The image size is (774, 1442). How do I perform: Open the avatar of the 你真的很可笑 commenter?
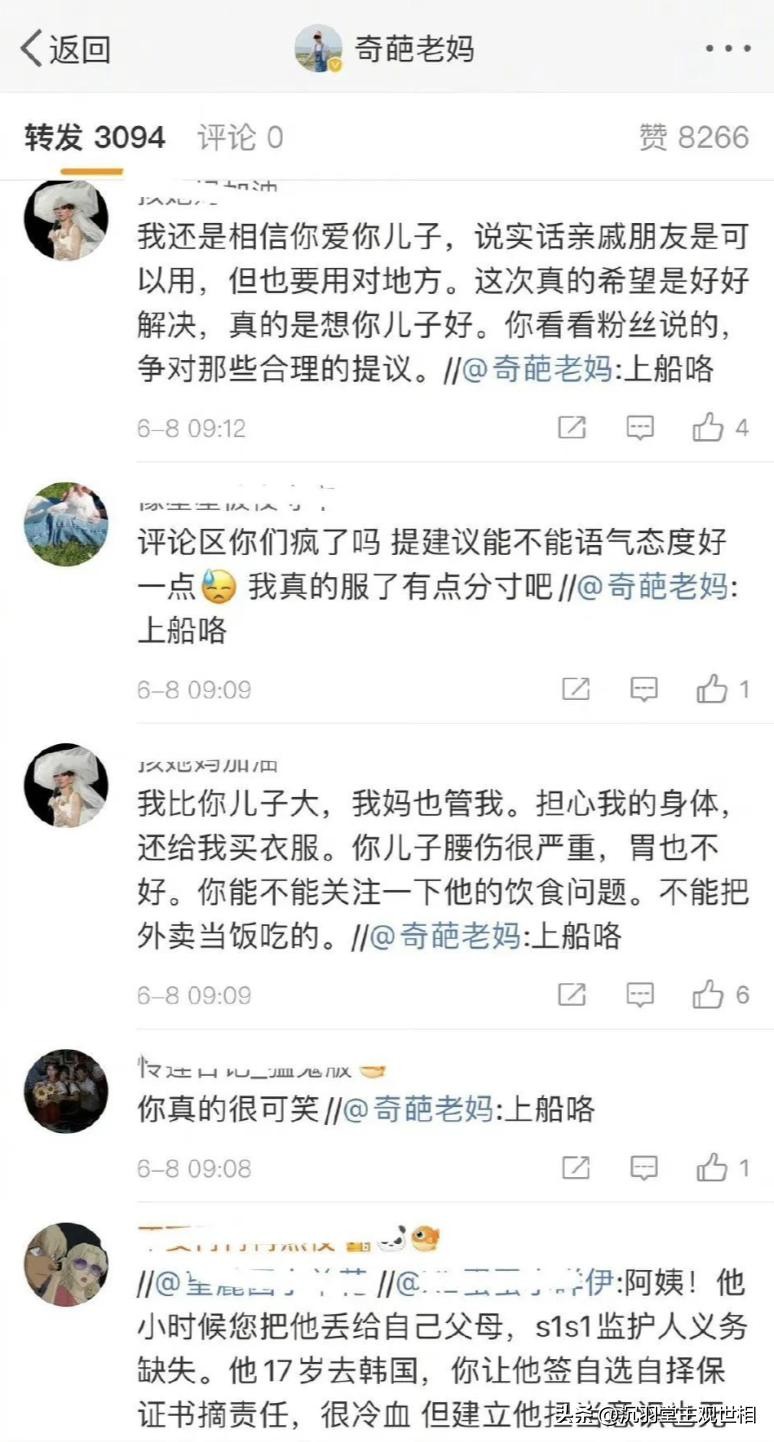pyautogui.click(x=66, y=1091)
